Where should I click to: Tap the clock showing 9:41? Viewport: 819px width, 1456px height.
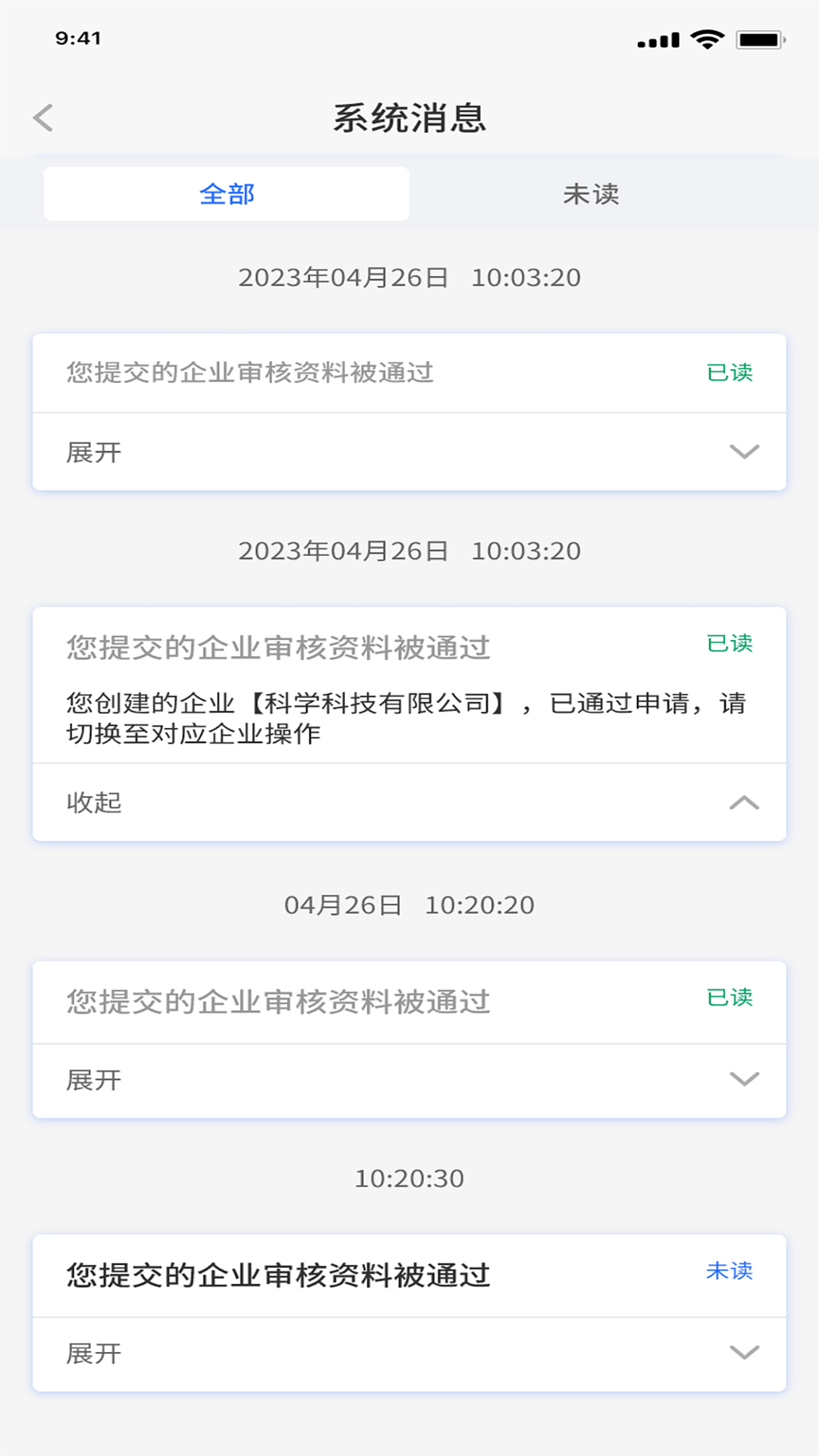79,37
